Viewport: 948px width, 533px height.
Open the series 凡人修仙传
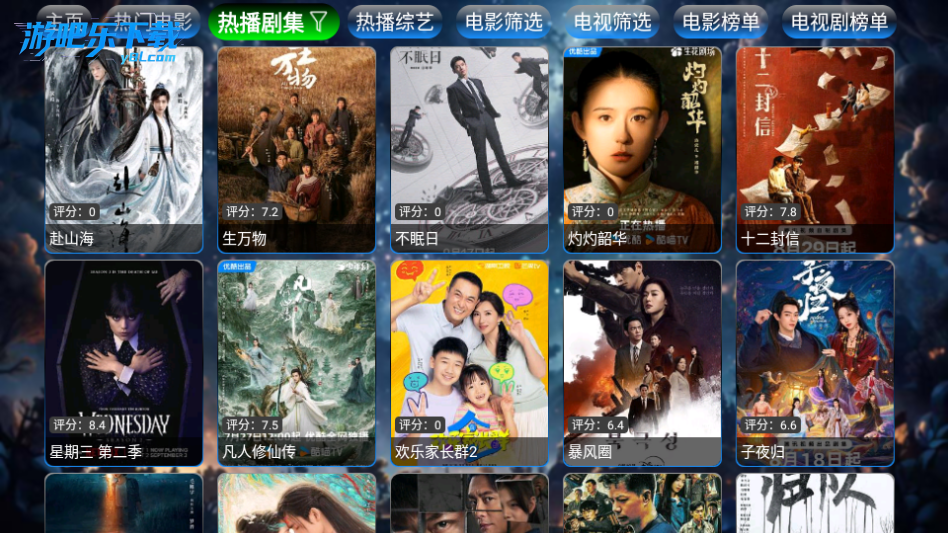[x=297, y=362]
